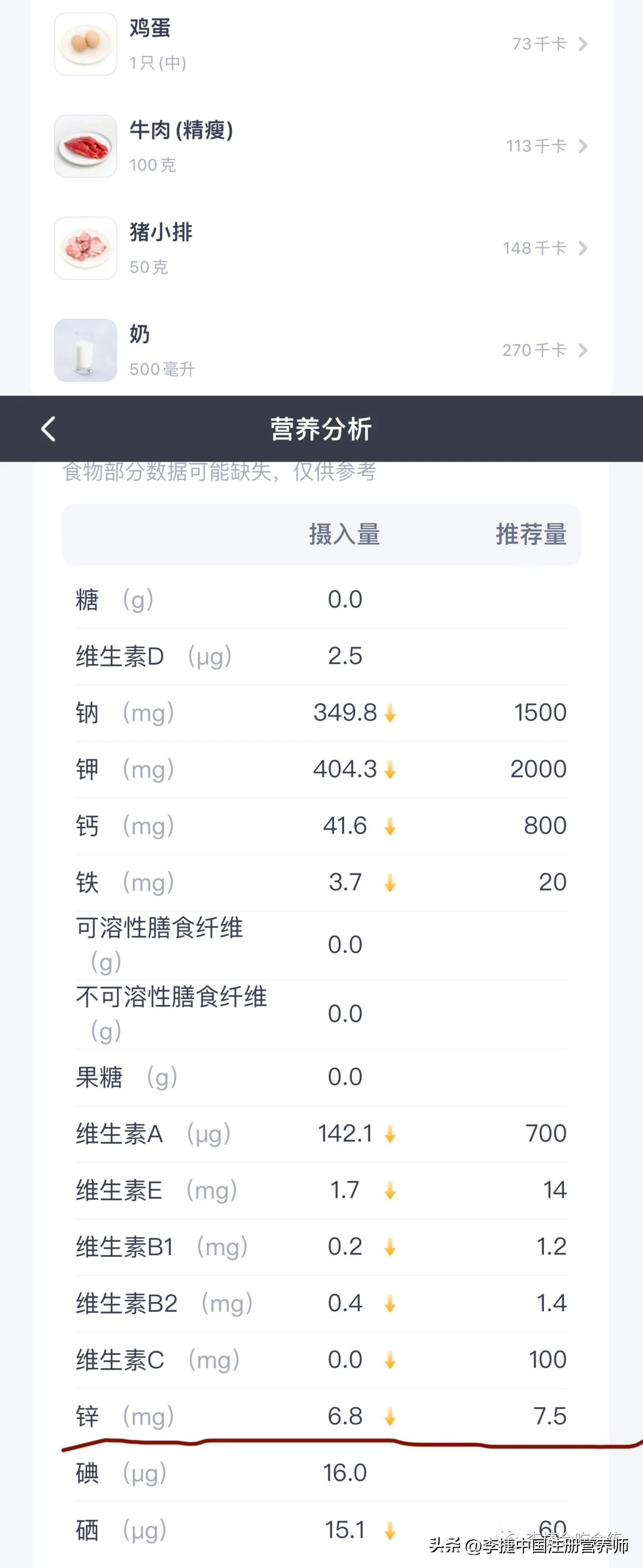The image size is (643, 1568).
Task: Expand the 猪小排 row chevron
Action: (583, 249)
